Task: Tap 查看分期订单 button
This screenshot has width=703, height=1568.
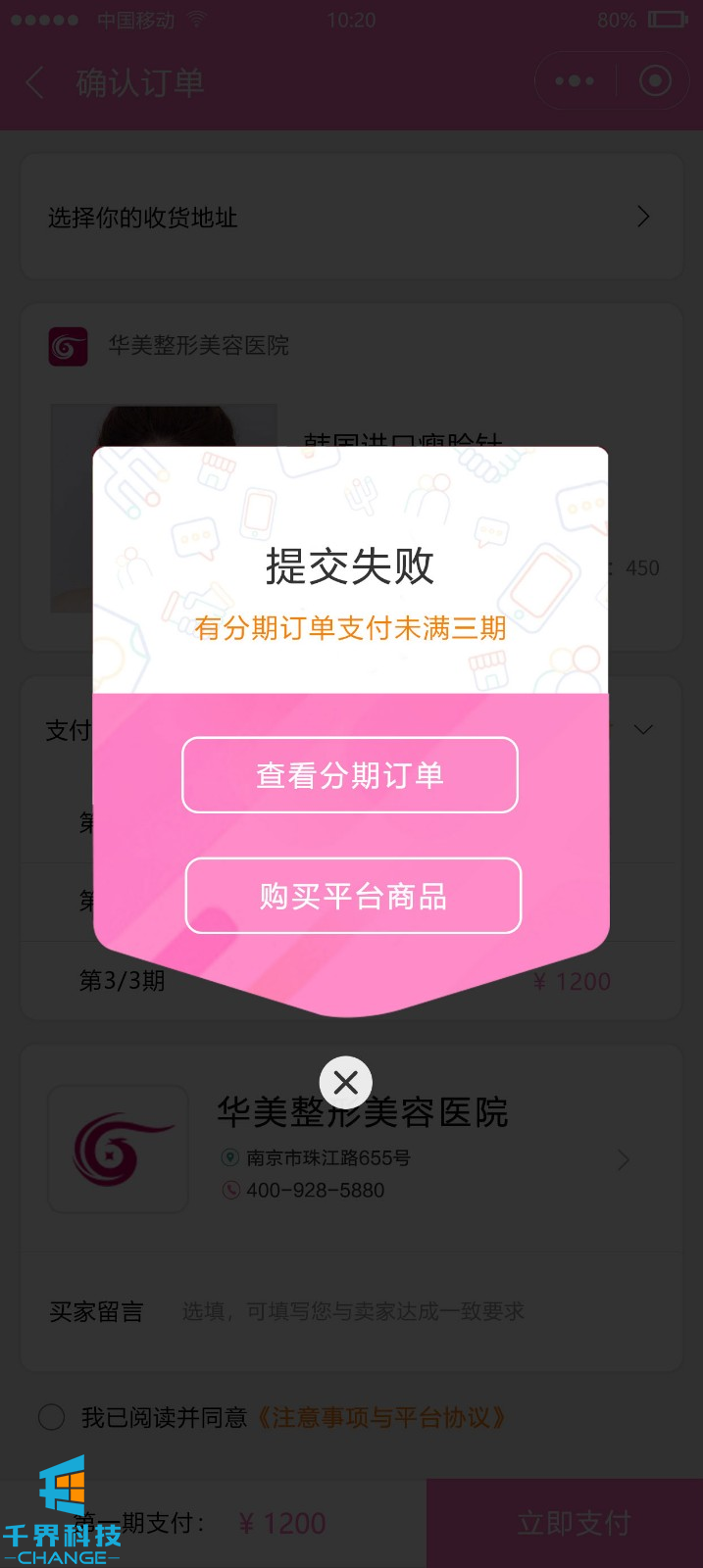Action: pyautogui.click(x=350, y=775)
